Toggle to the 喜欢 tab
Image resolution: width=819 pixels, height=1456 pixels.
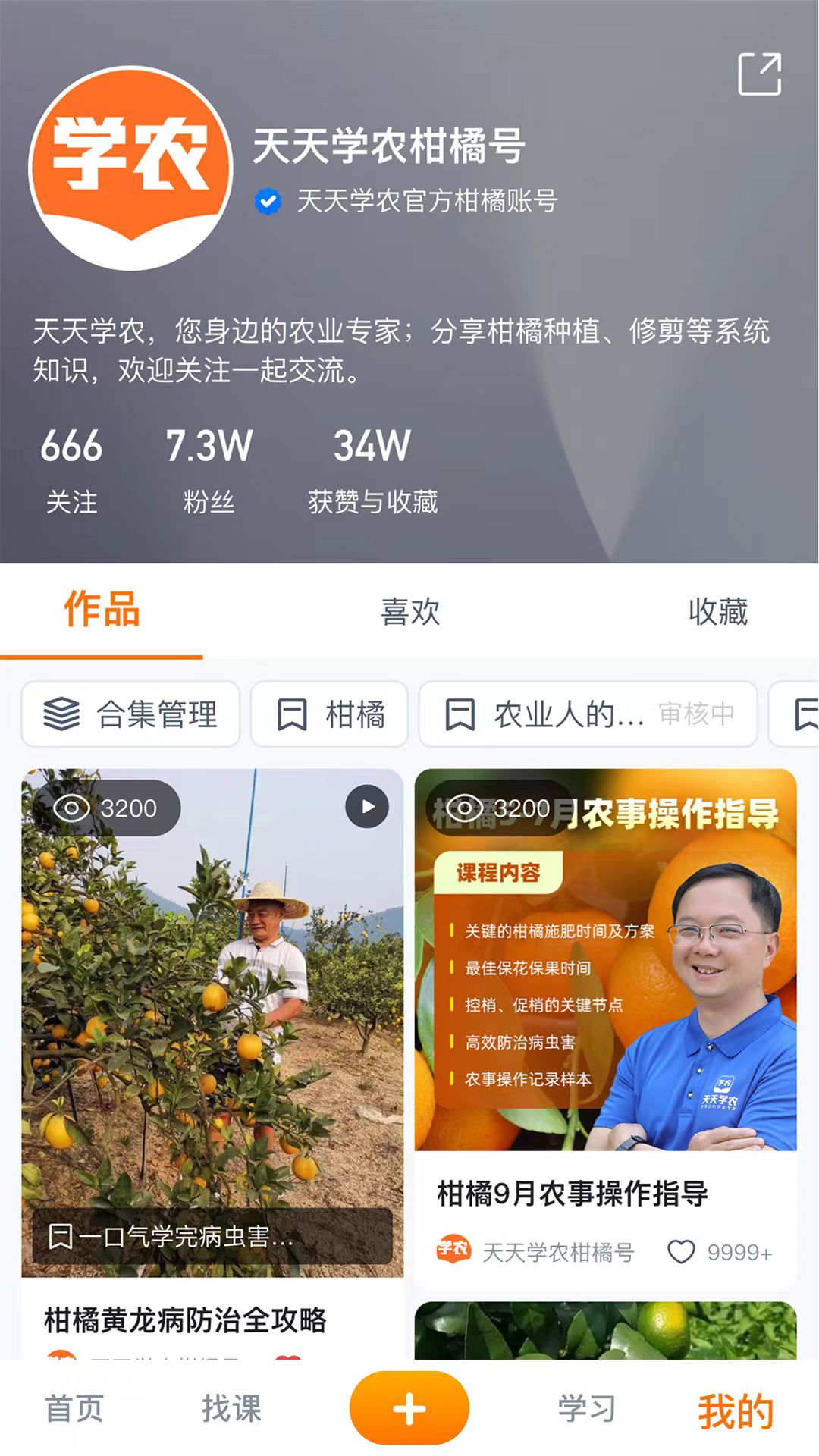tap(409, 613)
